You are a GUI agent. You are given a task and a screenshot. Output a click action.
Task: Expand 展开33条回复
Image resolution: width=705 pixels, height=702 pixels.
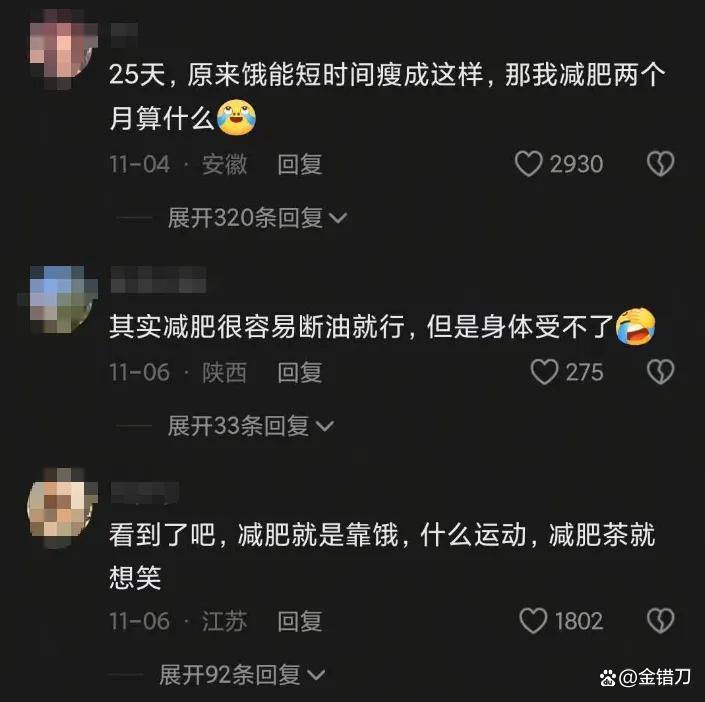click(251, 426)
